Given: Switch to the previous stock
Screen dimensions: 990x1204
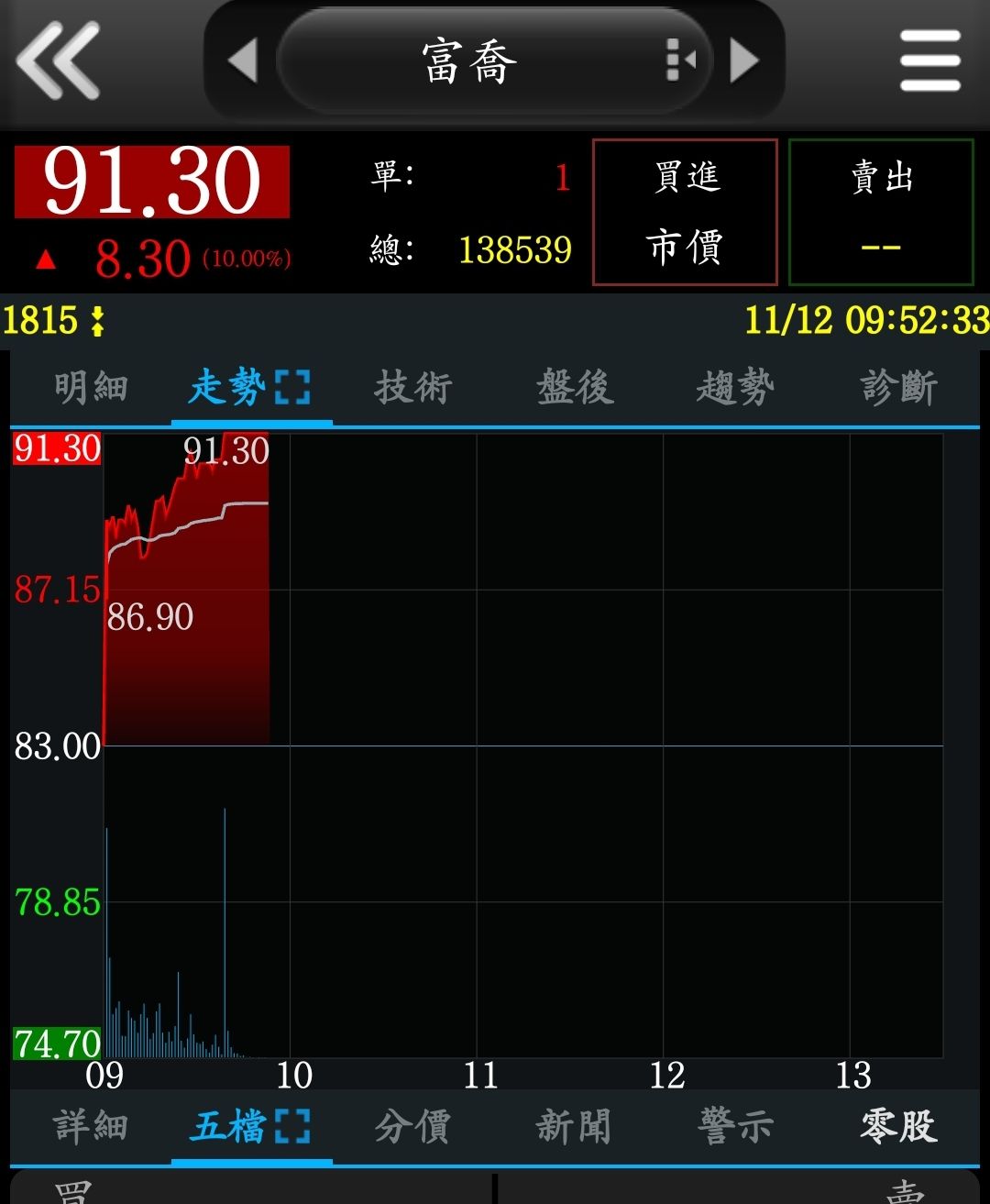Looking at the screenshot, I should click(243, 61).
